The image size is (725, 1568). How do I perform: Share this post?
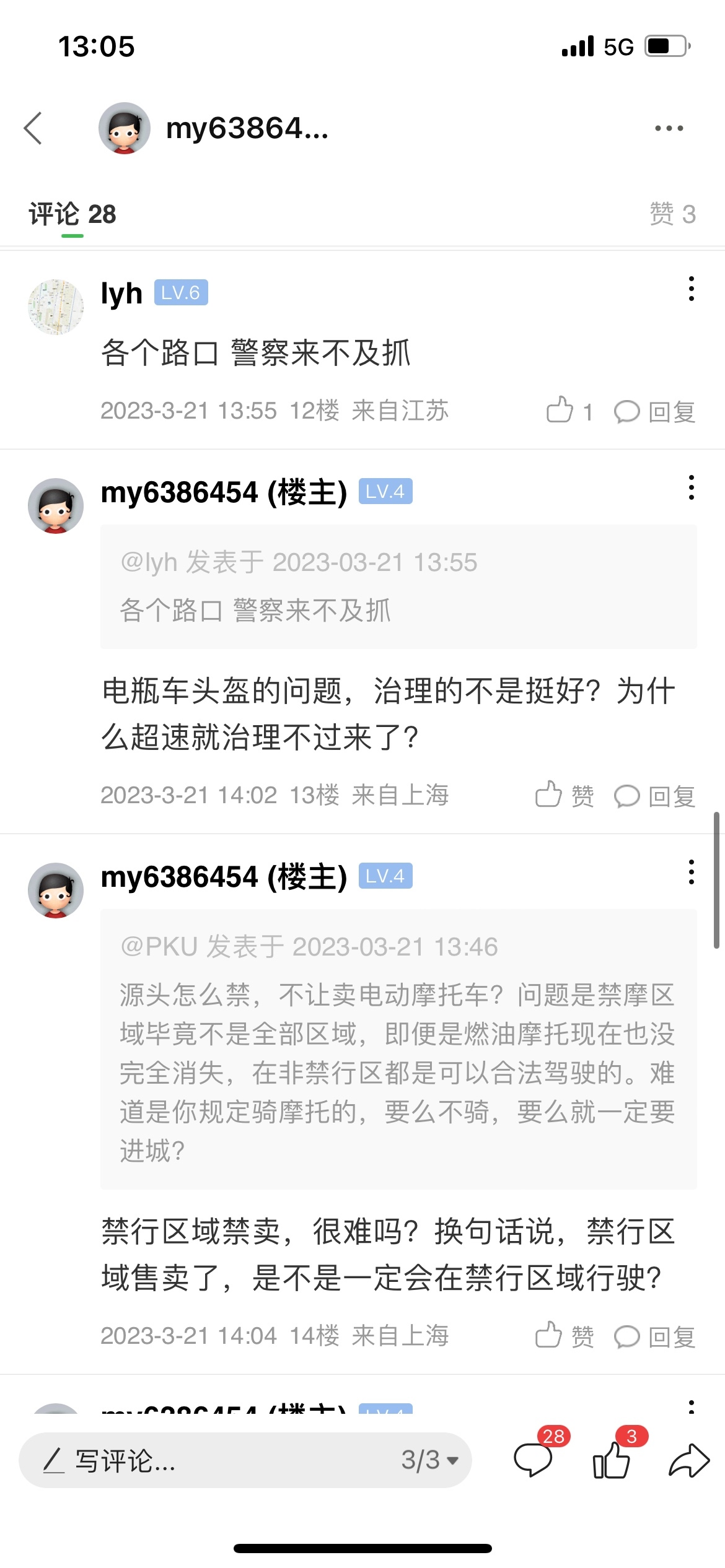coord(689,1460)
